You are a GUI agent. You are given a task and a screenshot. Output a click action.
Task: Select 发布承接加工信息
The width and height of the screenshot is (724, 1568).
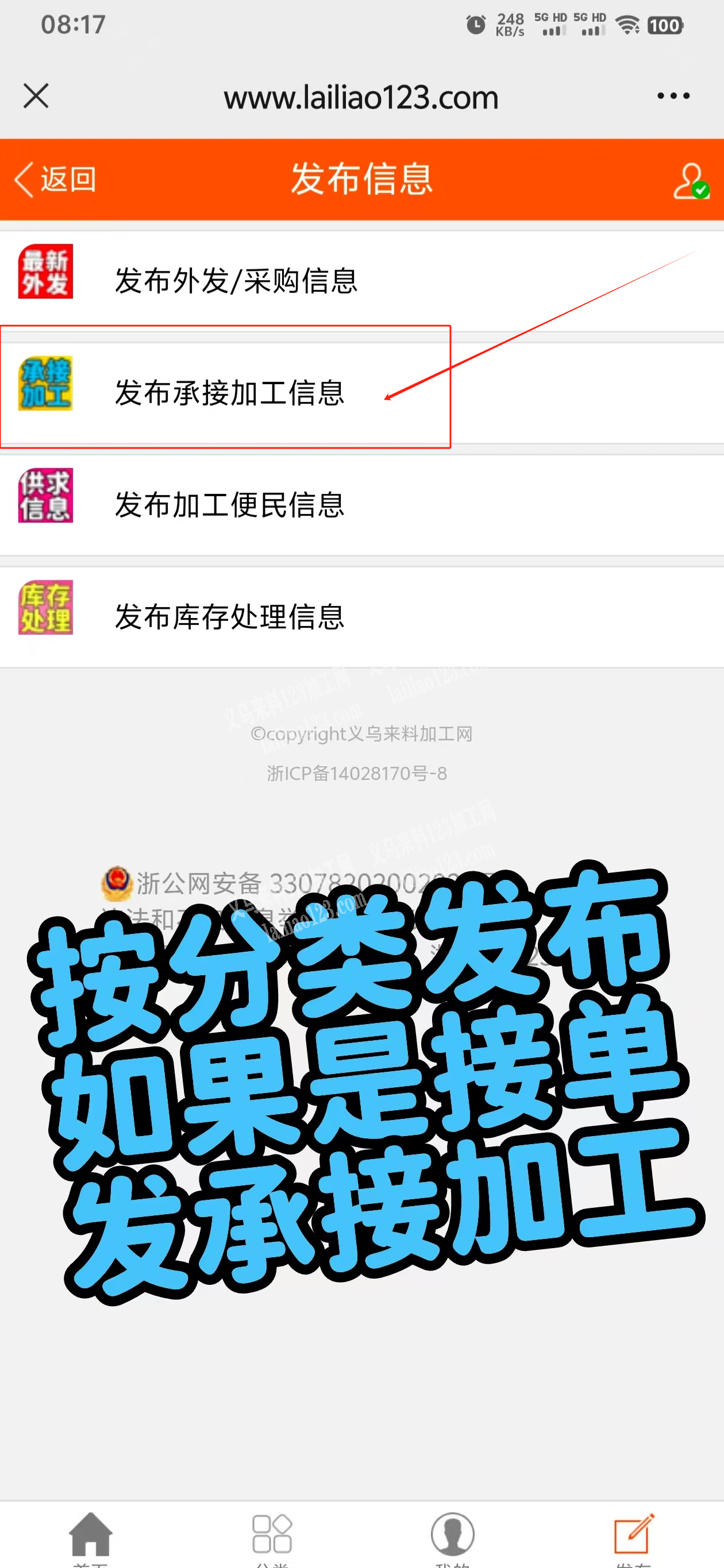pos(230,393)
